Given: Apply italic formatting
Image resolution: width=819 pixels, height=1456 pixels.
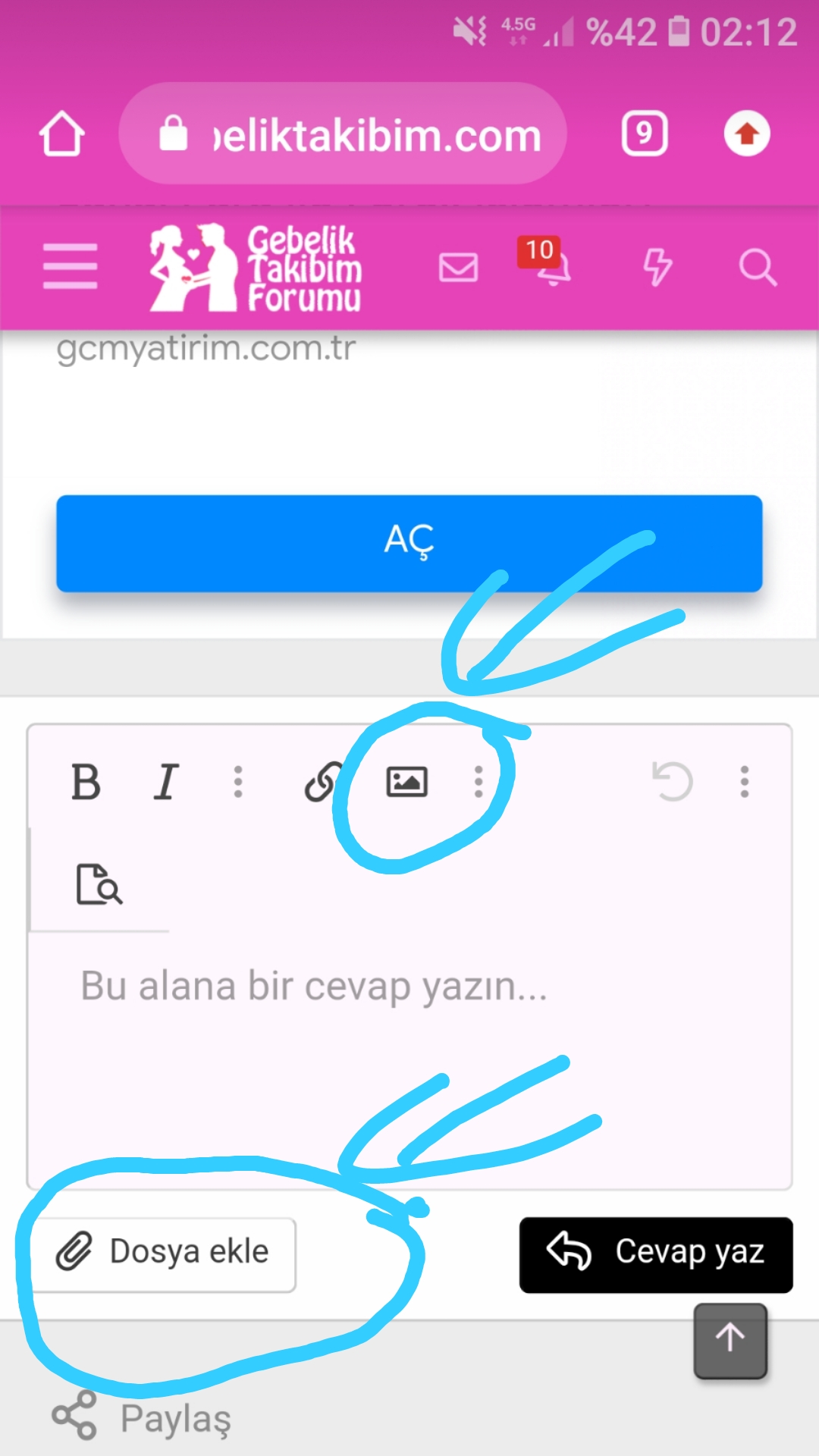Looking at the screenshot, I should [x=166, y=782].
